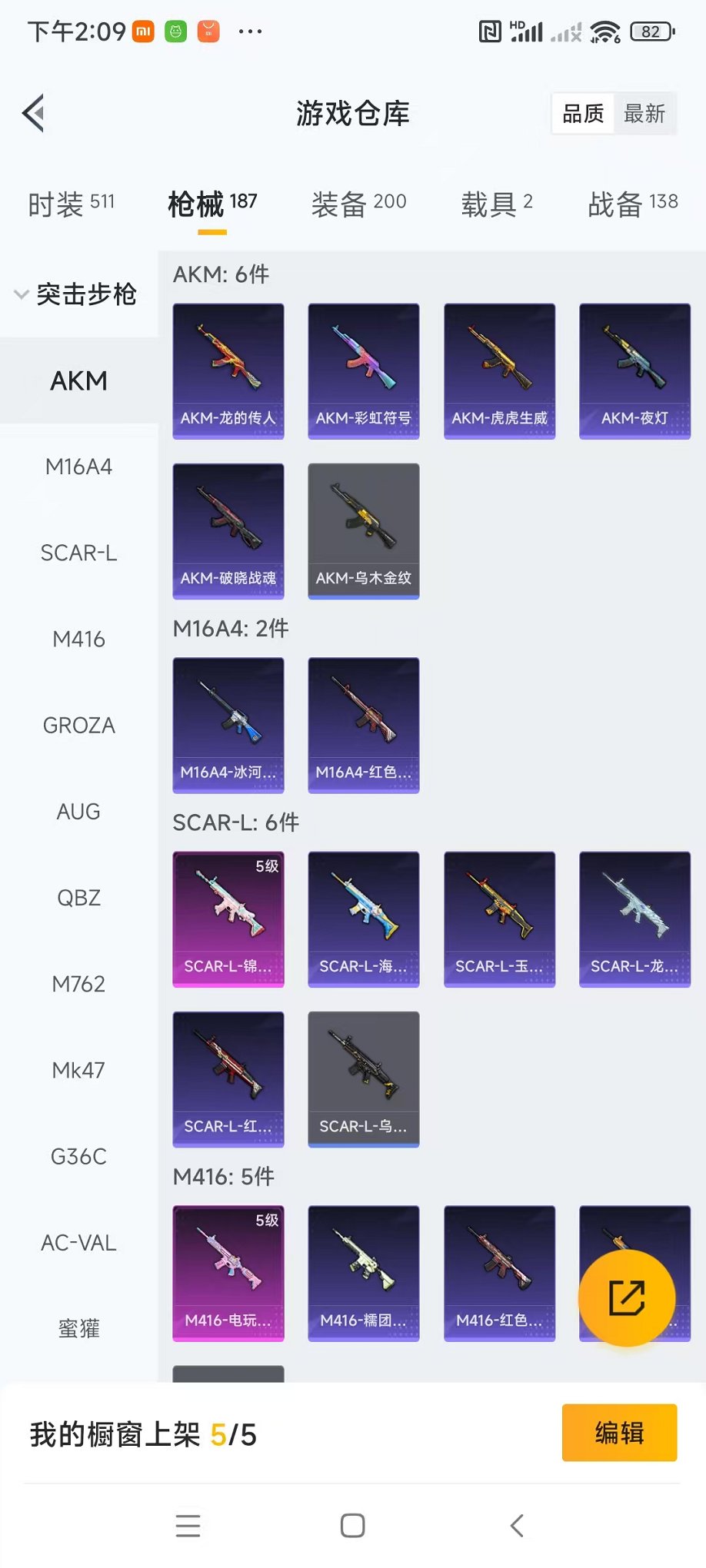Open the 战备 tab
The height and width of the screenshot is (1568, 706).
(632, 204)
